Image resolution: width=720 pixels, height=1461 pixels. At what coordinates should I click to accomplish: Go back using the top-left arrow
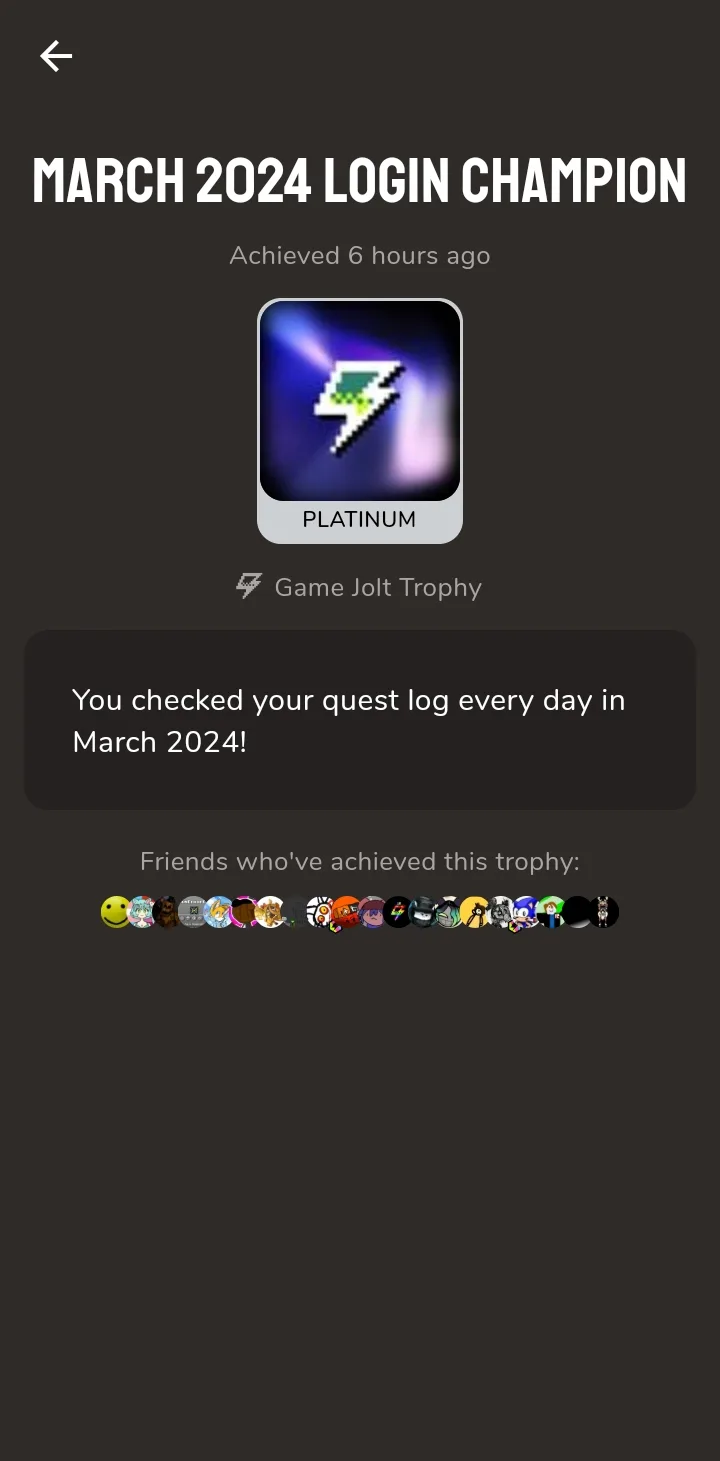[56, 56]
